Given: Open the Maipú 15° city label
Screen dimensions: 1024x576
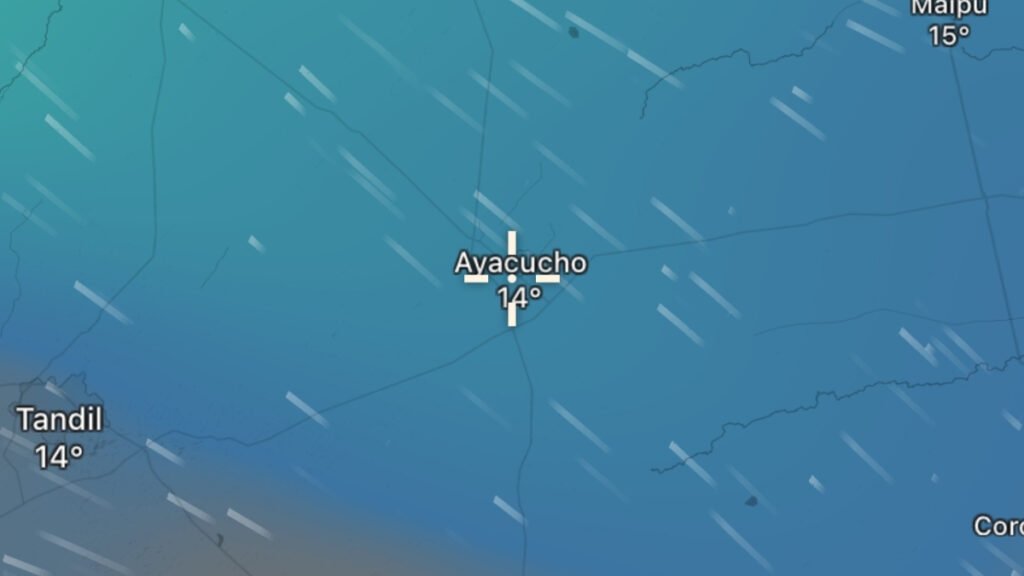Looking at the screenshot, I should [x=948, y=22].
